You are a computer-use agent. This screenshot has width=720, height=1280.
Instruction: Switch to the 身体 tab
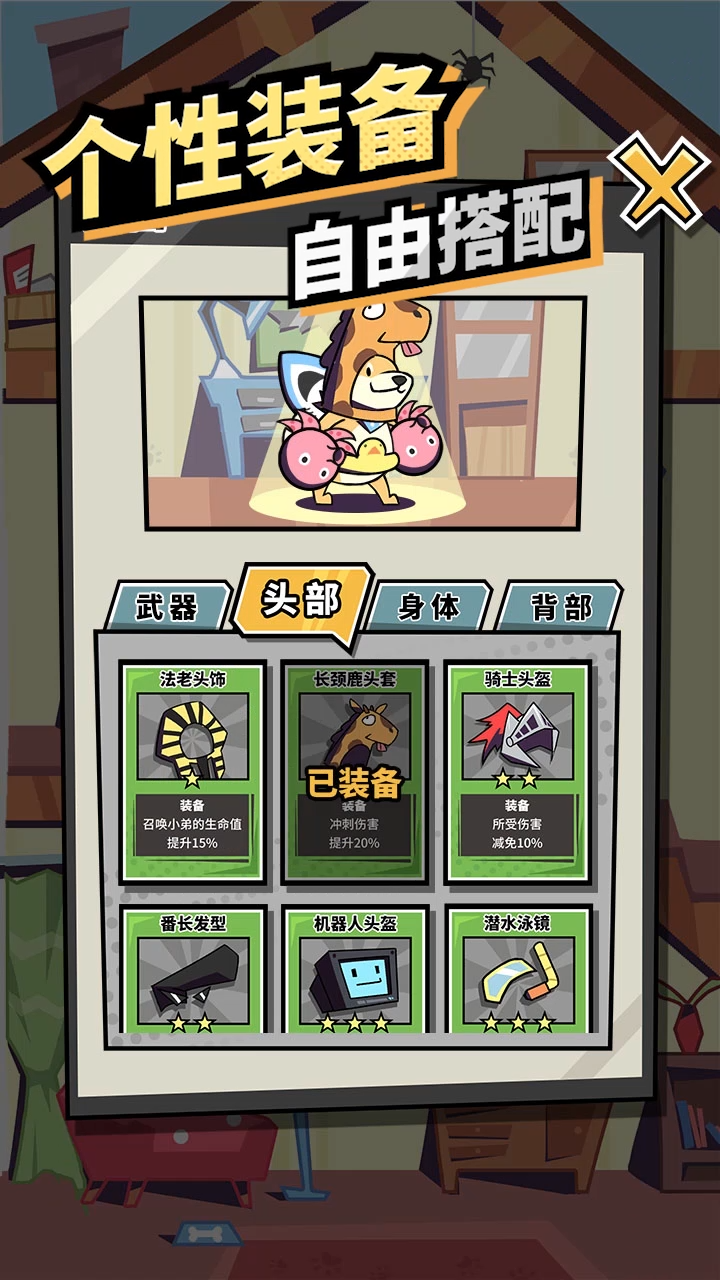pos(429,607)
